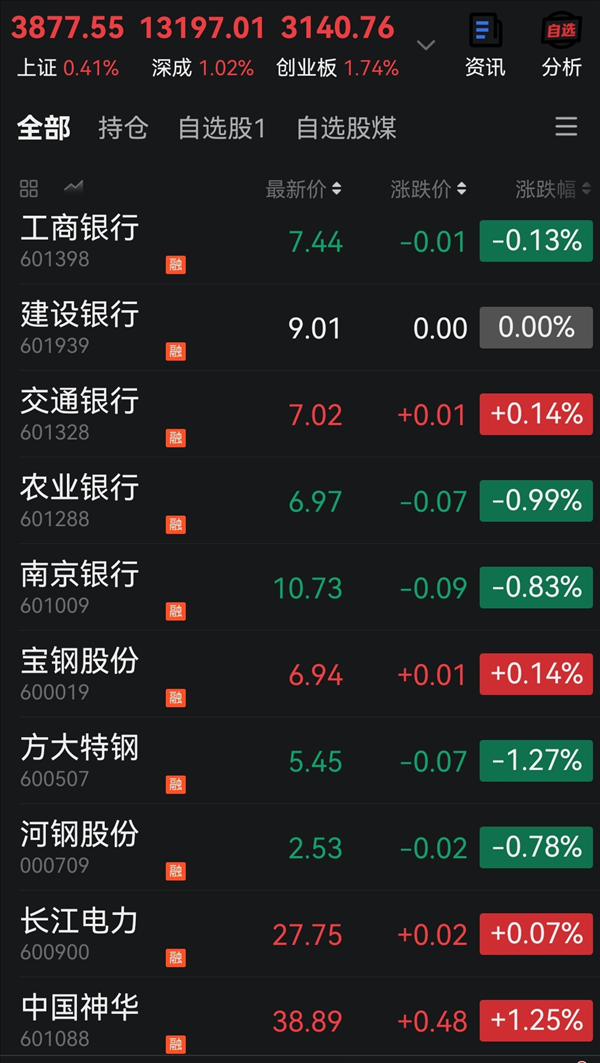The image size is (600, 1063).
Task: Open the 长江电力 stock row
Action: pos(300,934)
